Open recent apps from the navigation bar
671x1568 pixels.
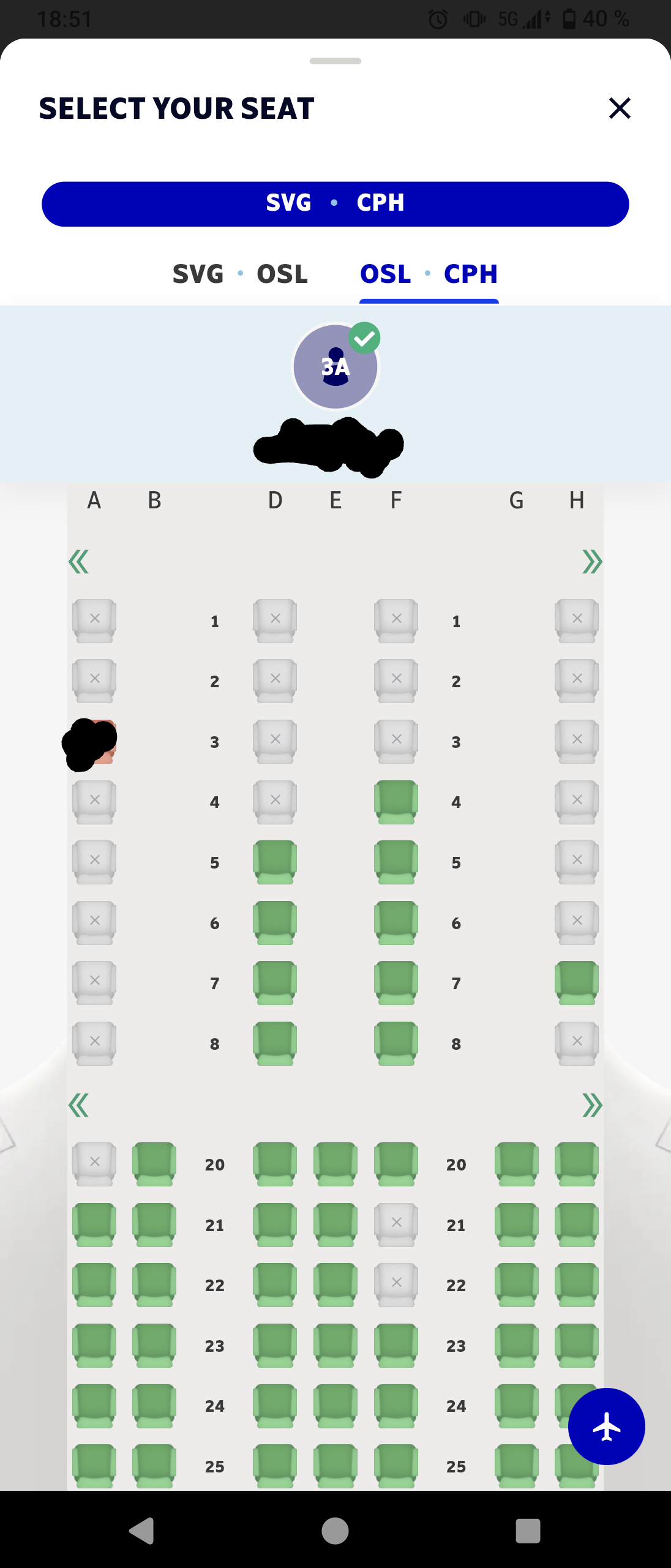pyautogui.click(x=528, y=1531)
